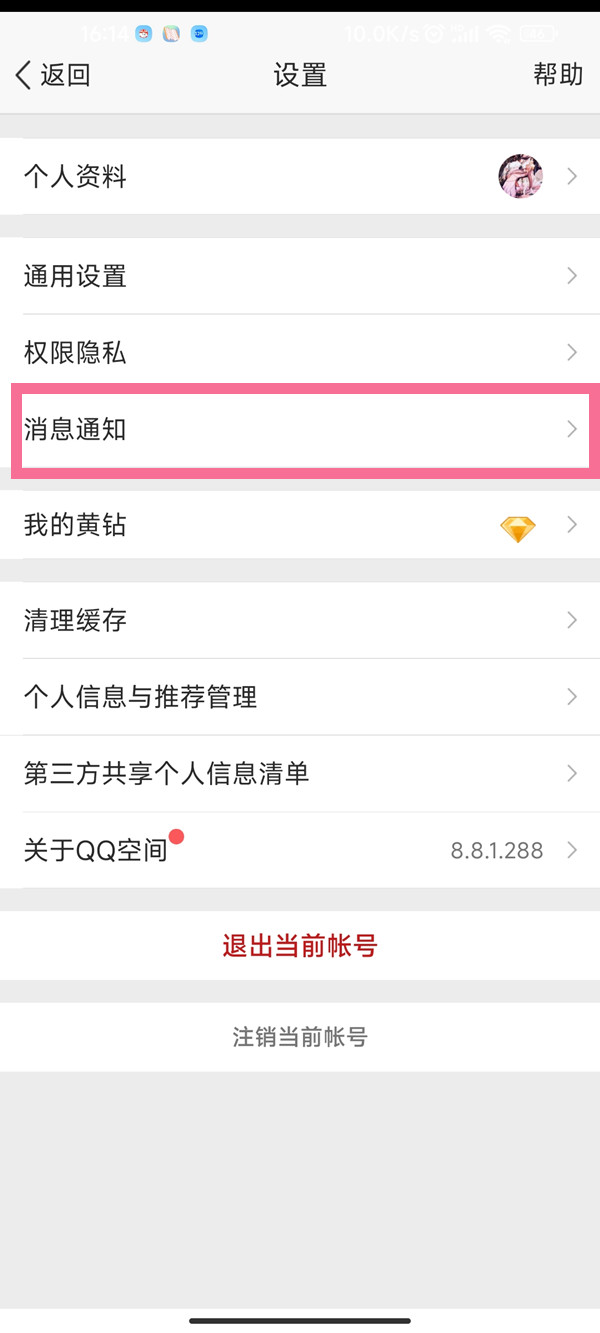The width and height of the screenshot is (600, 1333).
Task: Open 我的黄钻 membership page
Action: pos(300,525)
